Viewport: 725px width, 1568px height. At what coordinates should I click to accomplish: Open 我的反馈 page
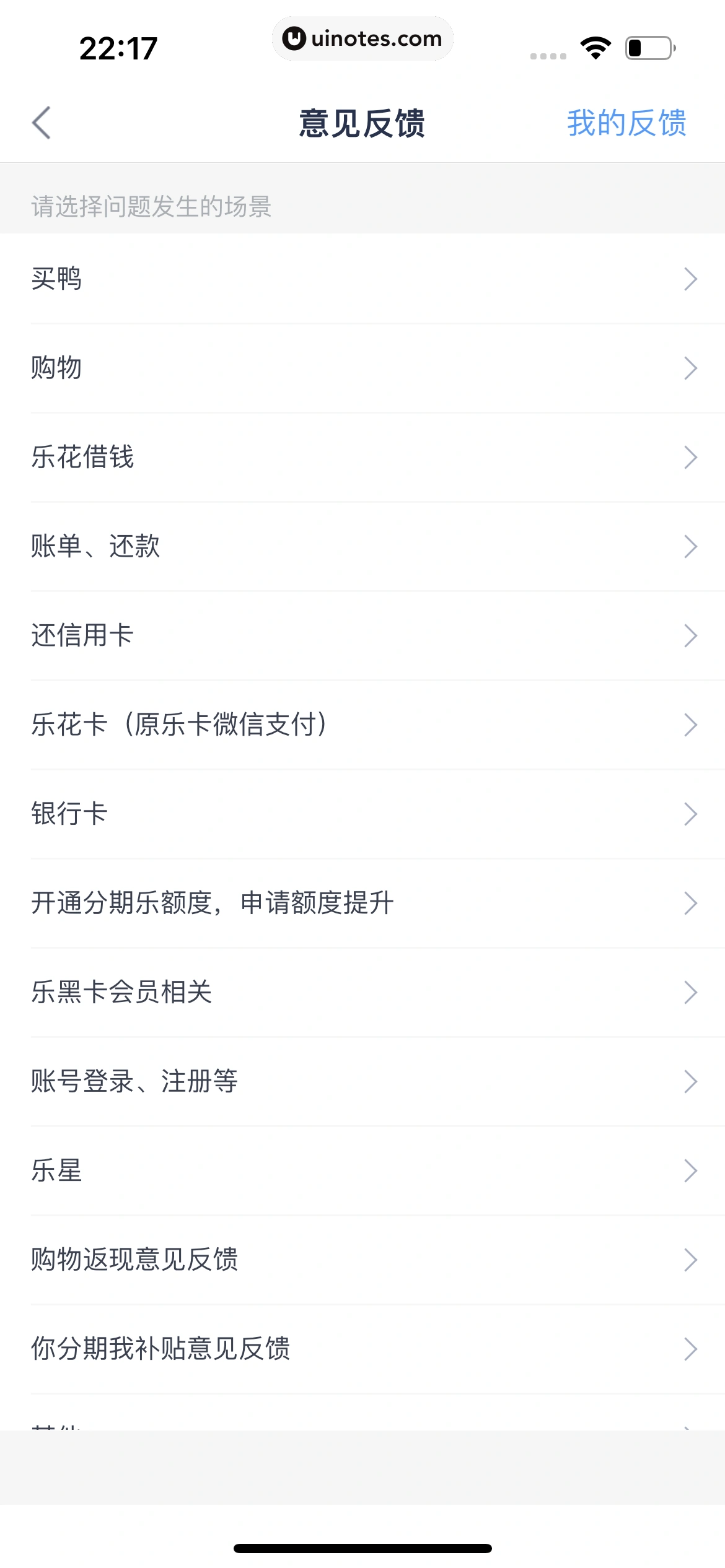pos(628,123)
